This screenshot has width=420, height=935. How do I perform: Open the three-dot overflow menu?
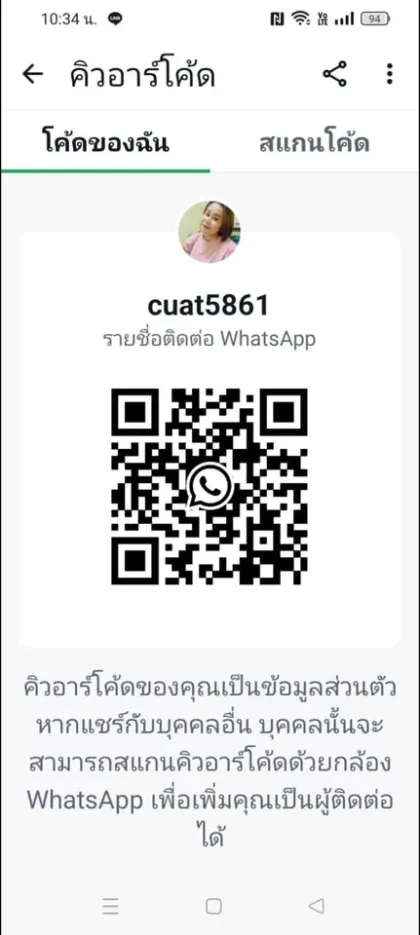(x=389, y=74)
